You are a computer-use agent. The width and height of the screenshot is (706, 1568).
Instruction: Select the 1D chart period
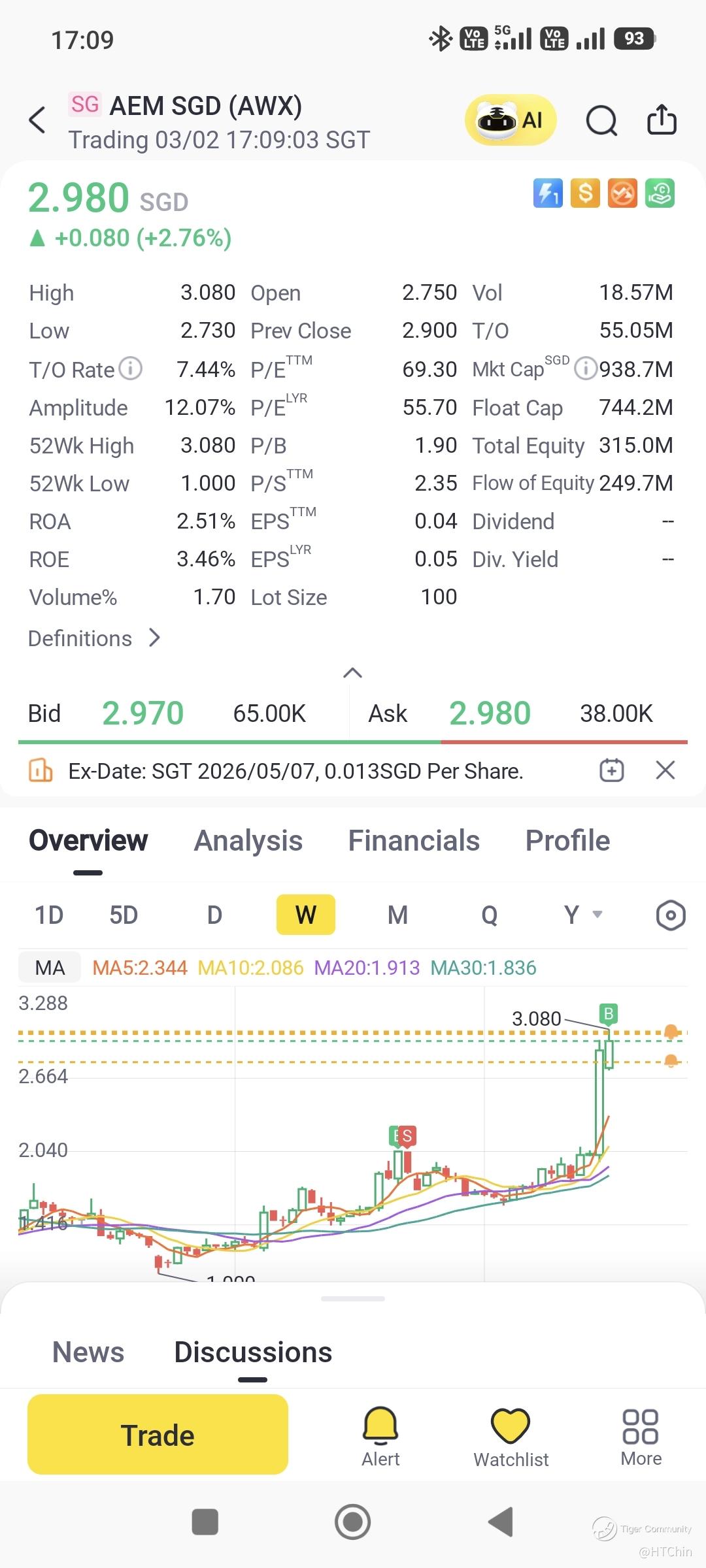pyautogui.click(x=49, y=915)
